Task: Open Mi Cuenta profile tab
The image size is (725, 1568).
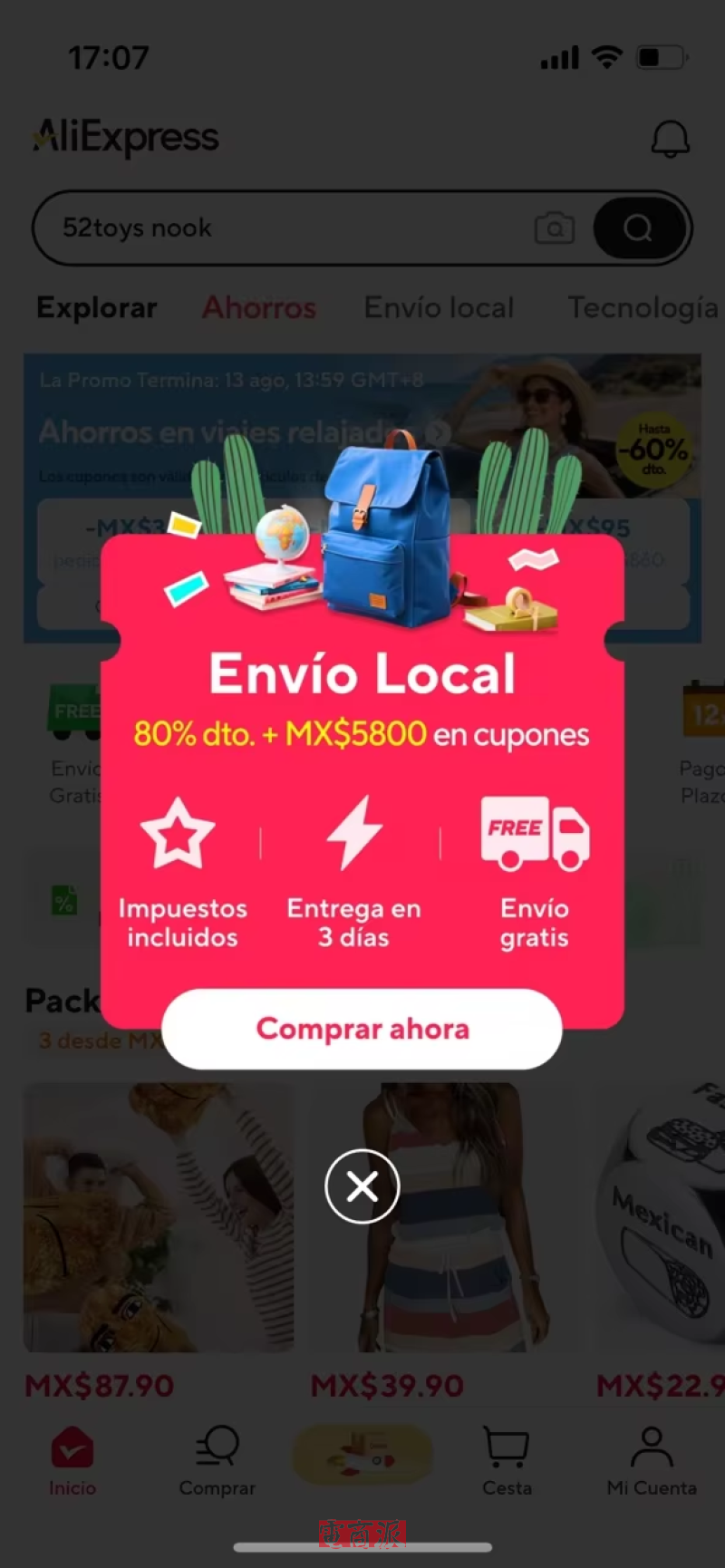Action: (x=652, y=1459)
